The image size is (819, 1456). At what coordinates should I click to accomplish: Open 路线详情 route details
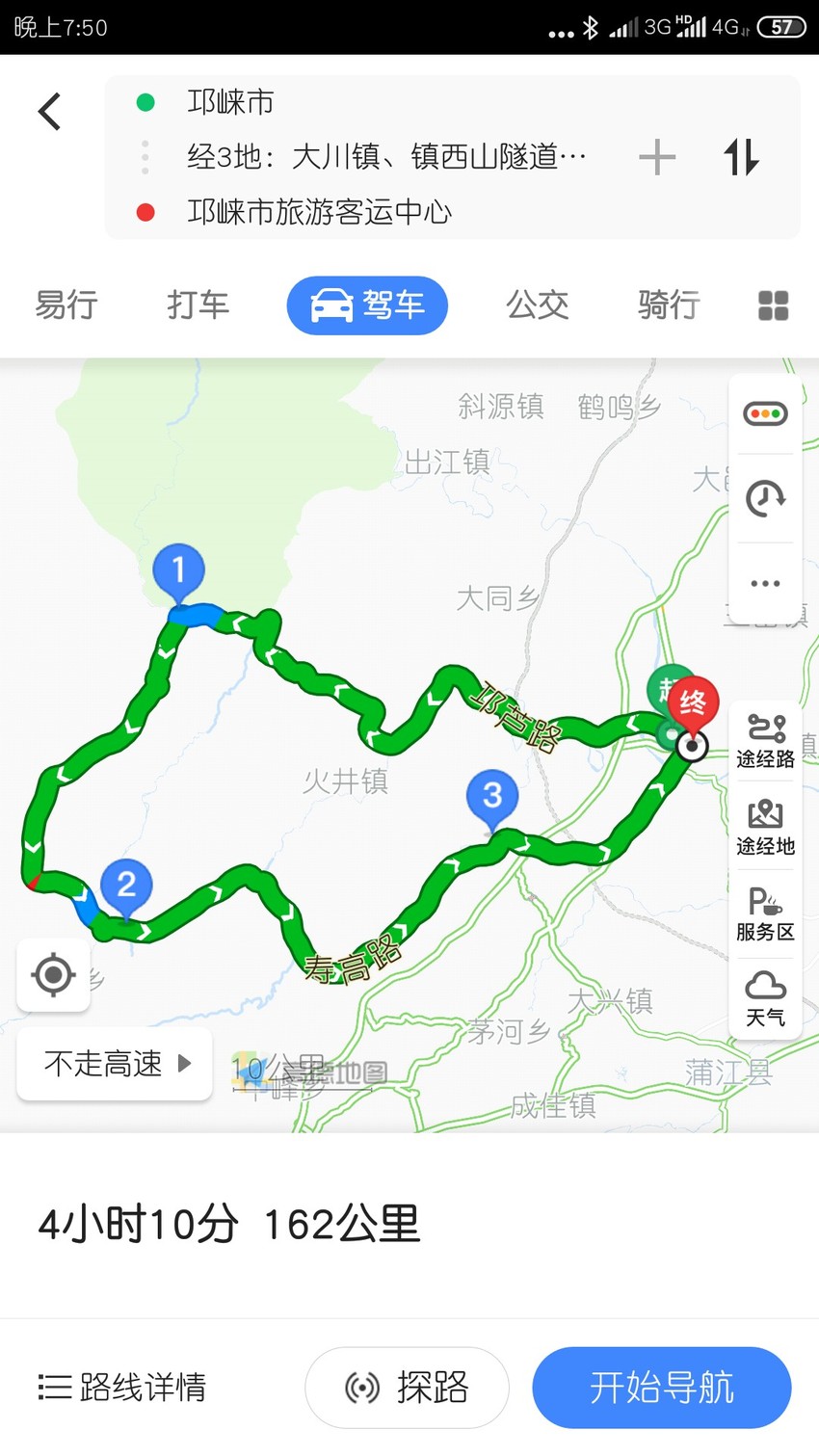pos(122,1388)
